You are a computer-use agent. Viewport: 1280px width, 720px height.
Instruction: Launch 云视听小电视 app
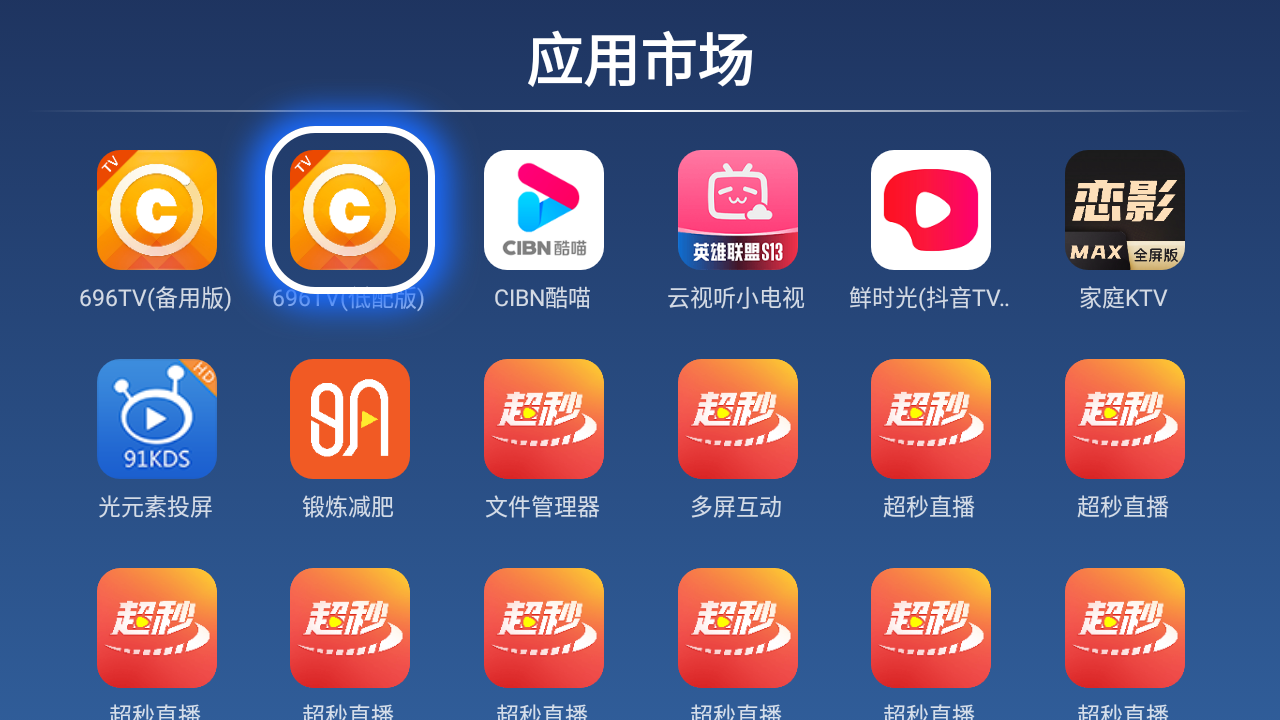click(738, 210)
